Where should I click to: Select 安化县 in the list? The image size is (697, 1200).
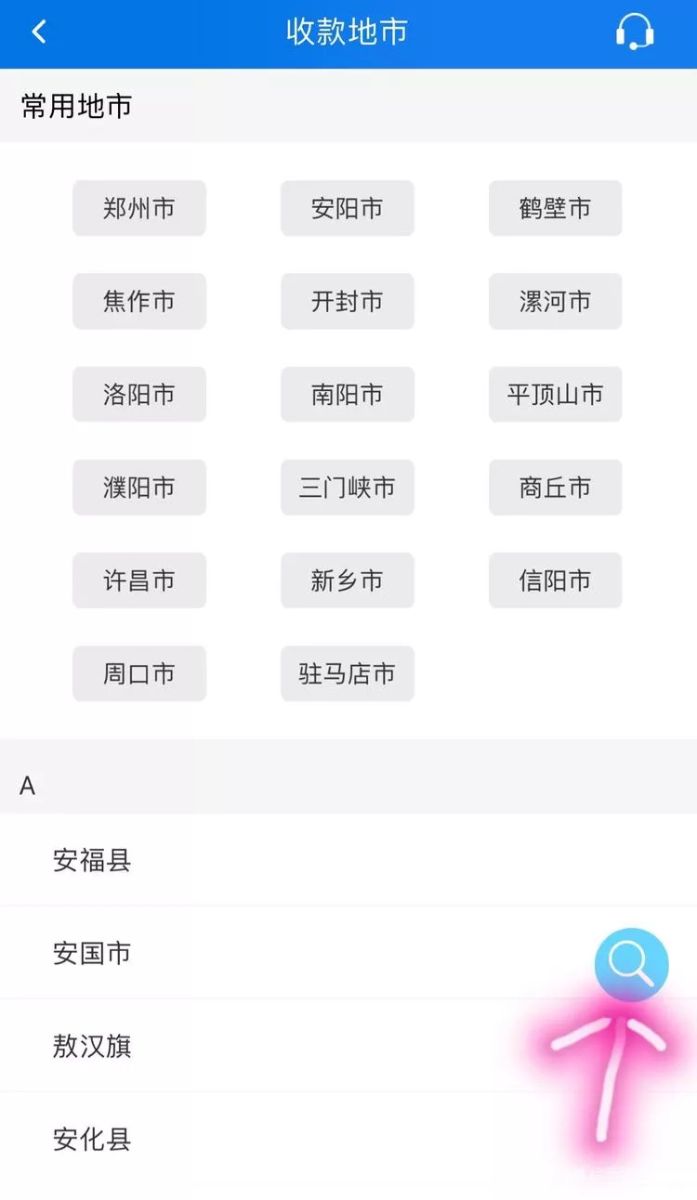(x=348, y=1139)
